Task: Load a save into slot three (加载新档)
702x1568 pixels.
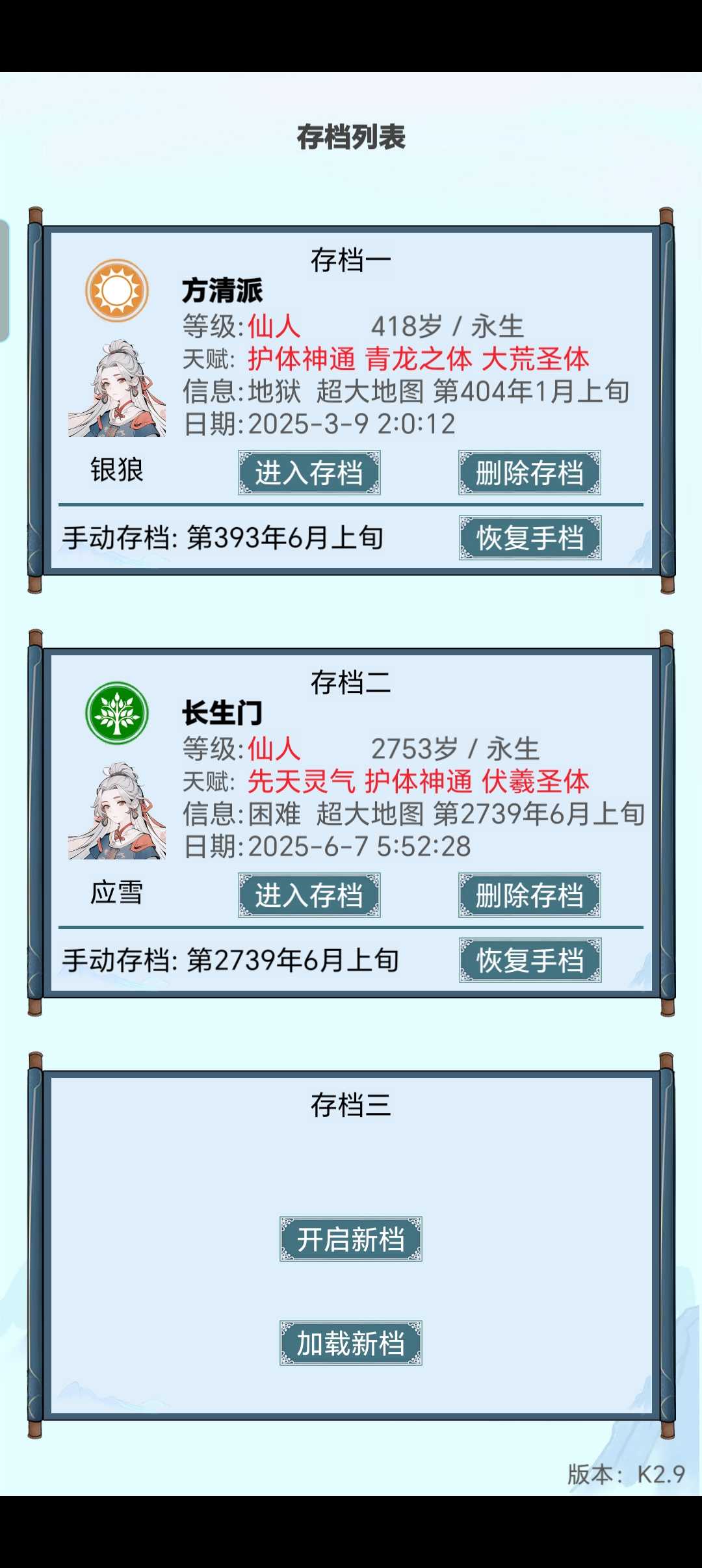Action: pos(350,1343)
